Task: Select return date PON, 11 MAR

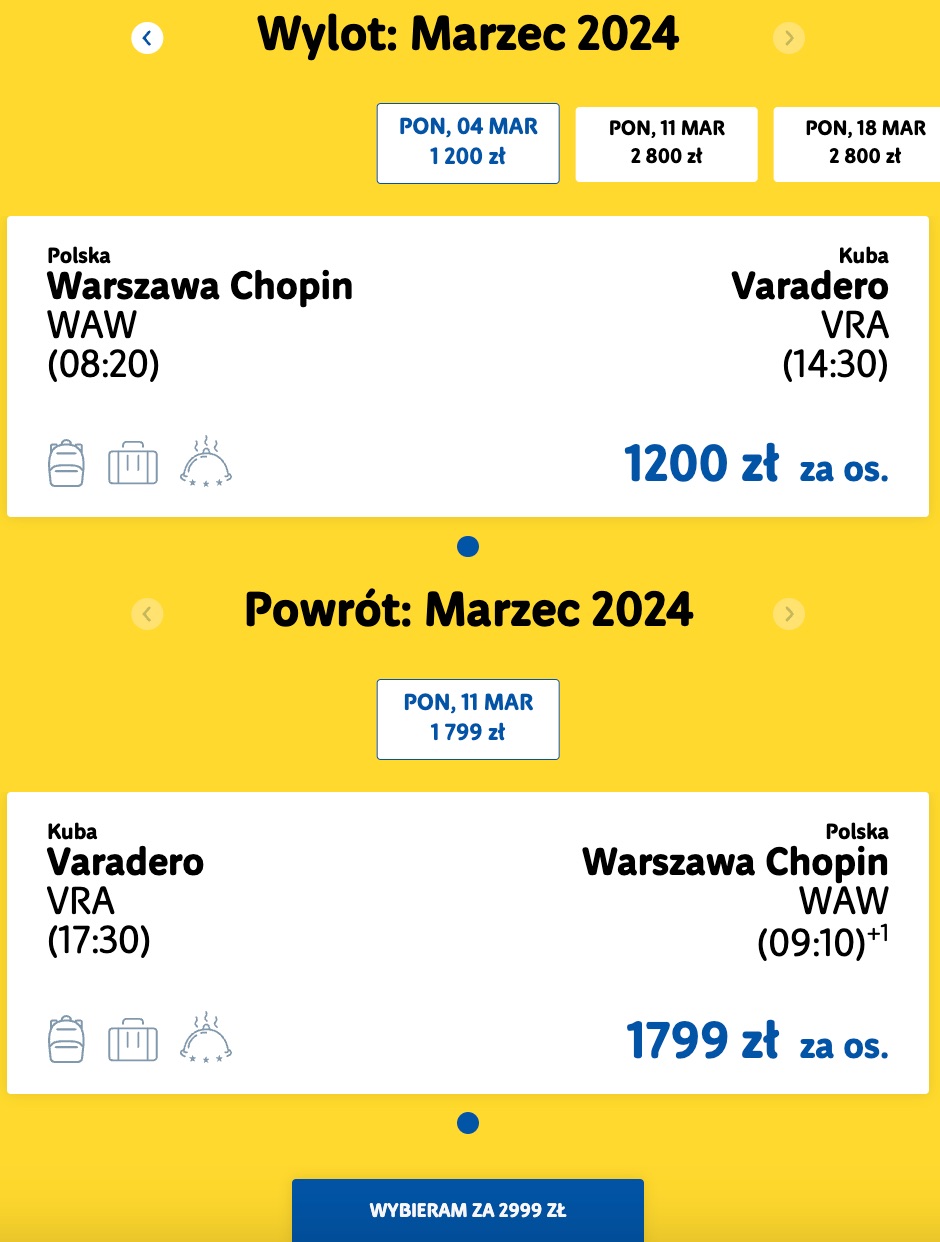Action: tap(468, 718)
